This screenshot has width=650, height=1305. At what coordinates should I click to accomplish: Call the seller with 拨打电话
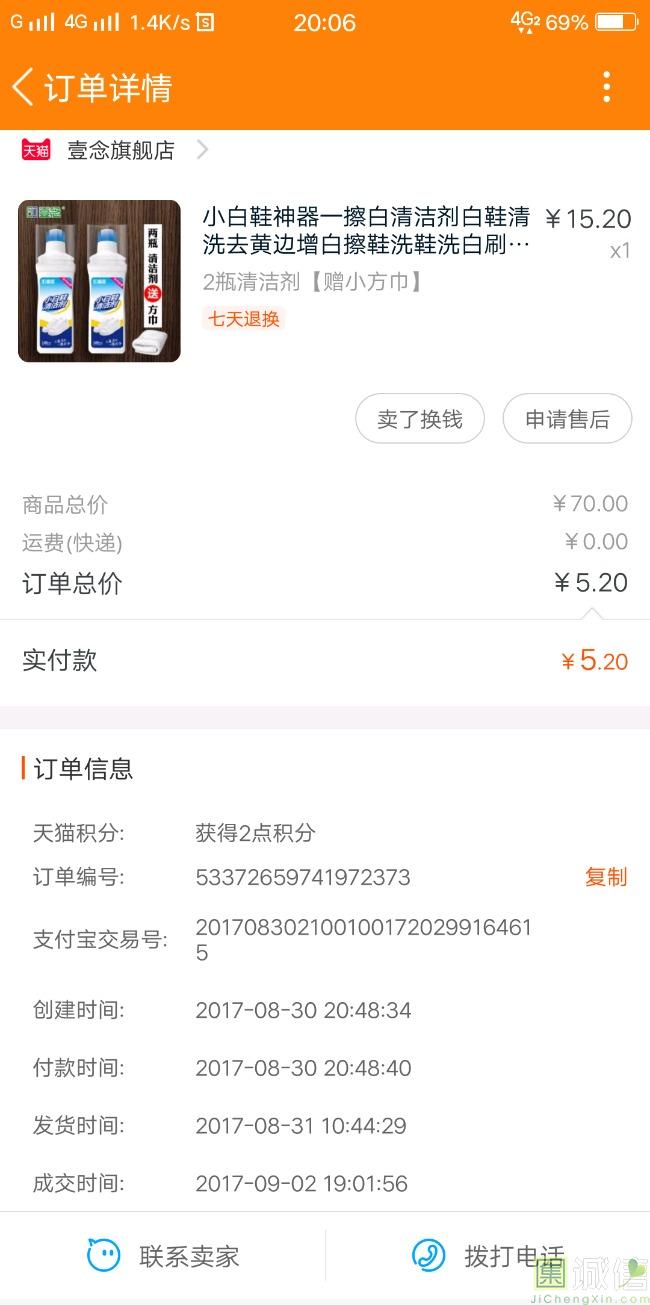tap(488, 1256)
